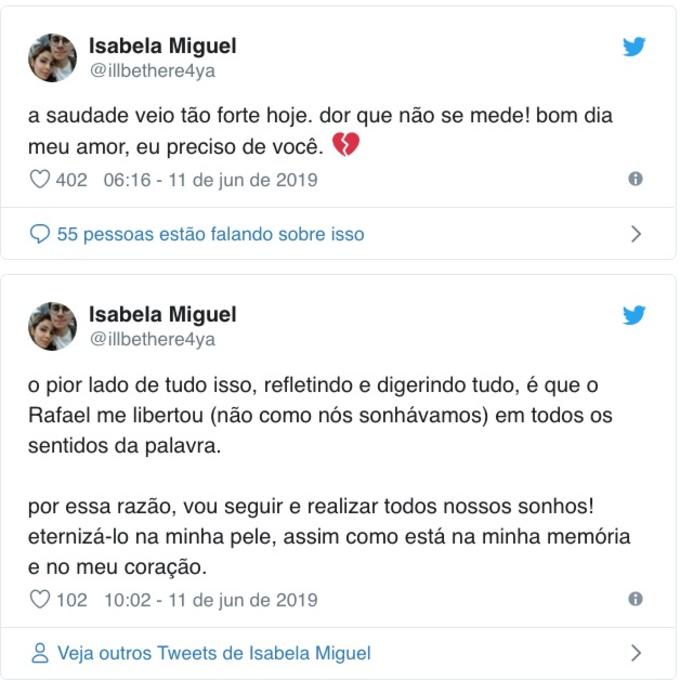The width and height of the screenshot is (680, 680).
Task: Open '55 pessoas estão falando sobre isso'
Action: tap(210, 234)
